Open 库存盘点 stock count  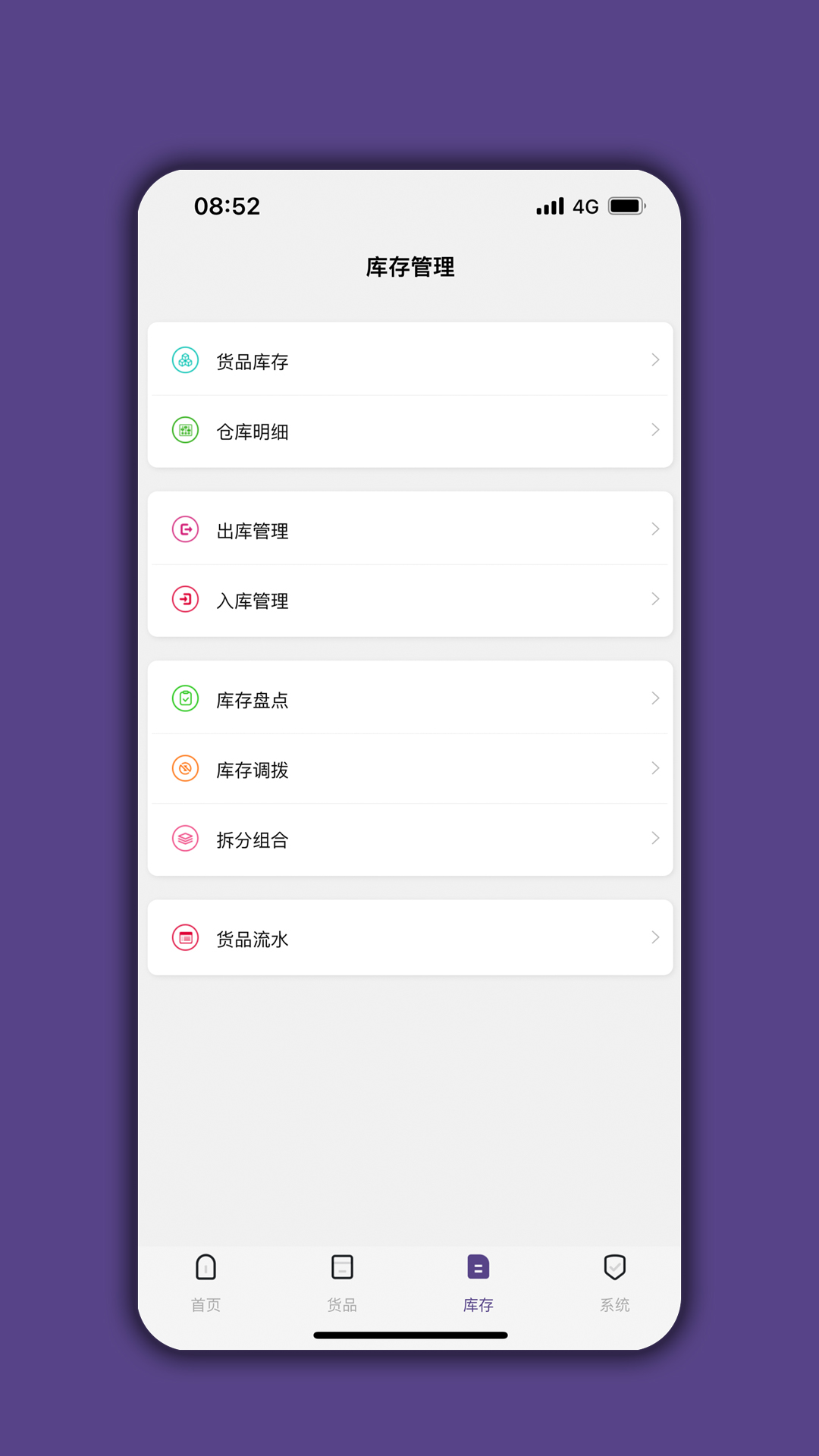pyautogui.click(x=409, y=698)
